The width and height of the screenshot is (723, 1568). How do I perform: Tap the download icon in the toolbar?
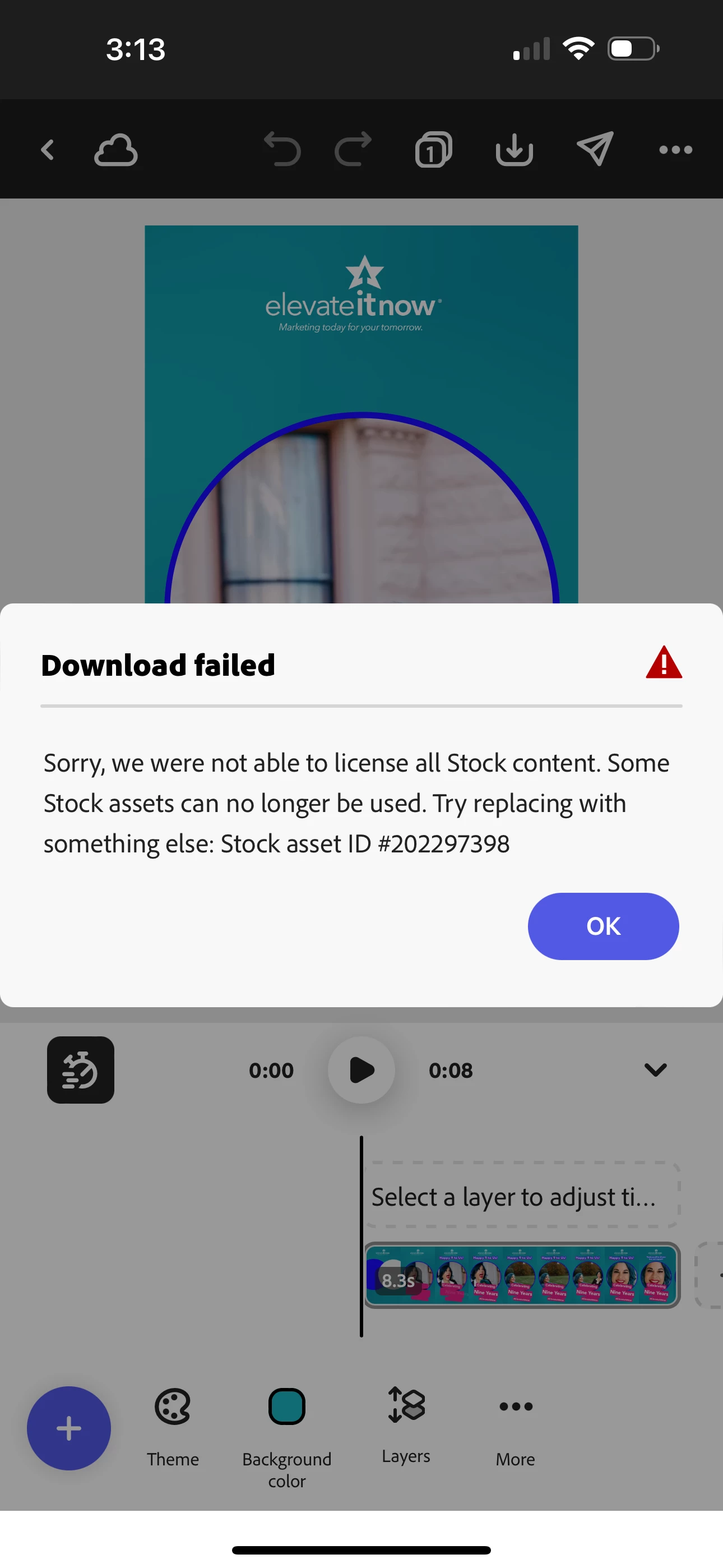pos(515,150)
